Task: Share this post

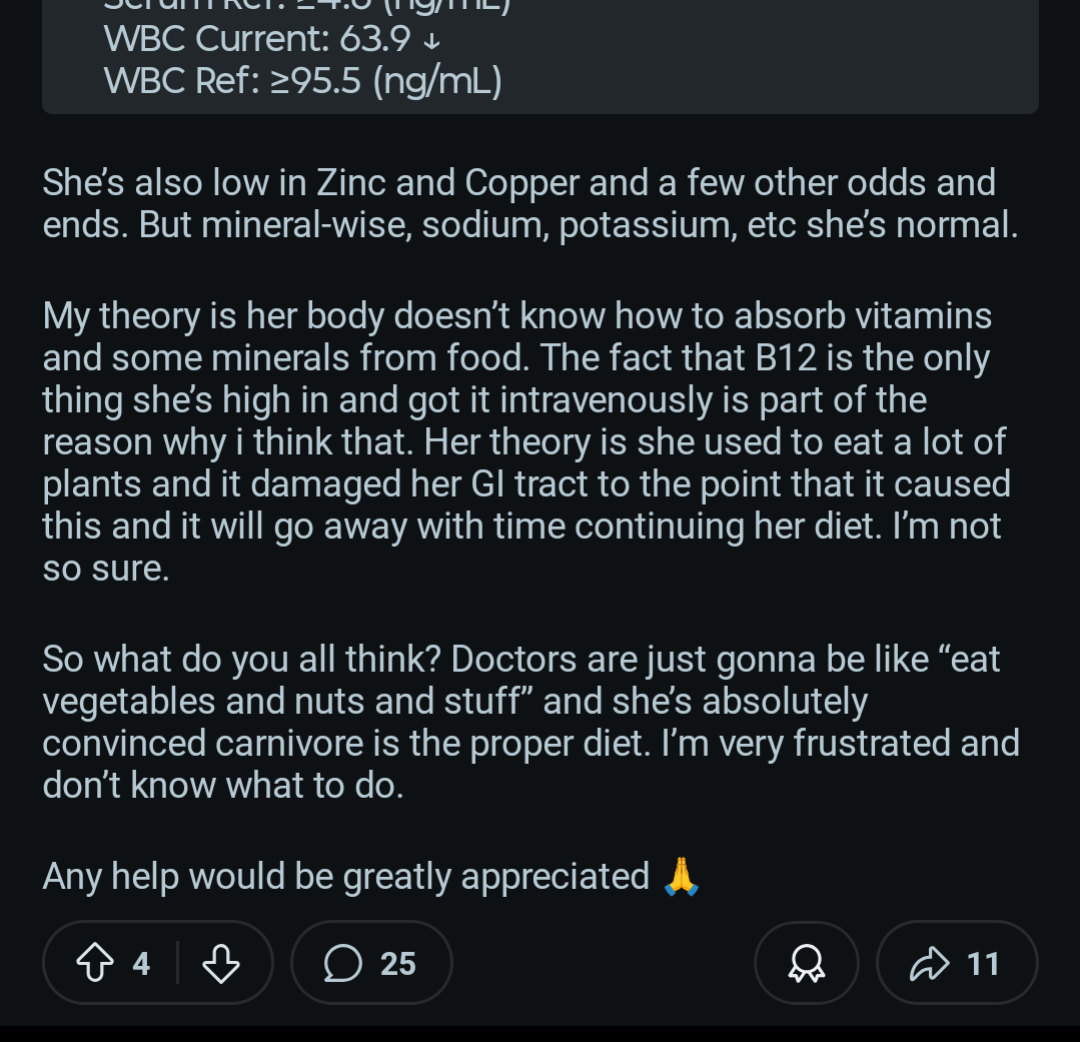Action: [x=956, y=963]
